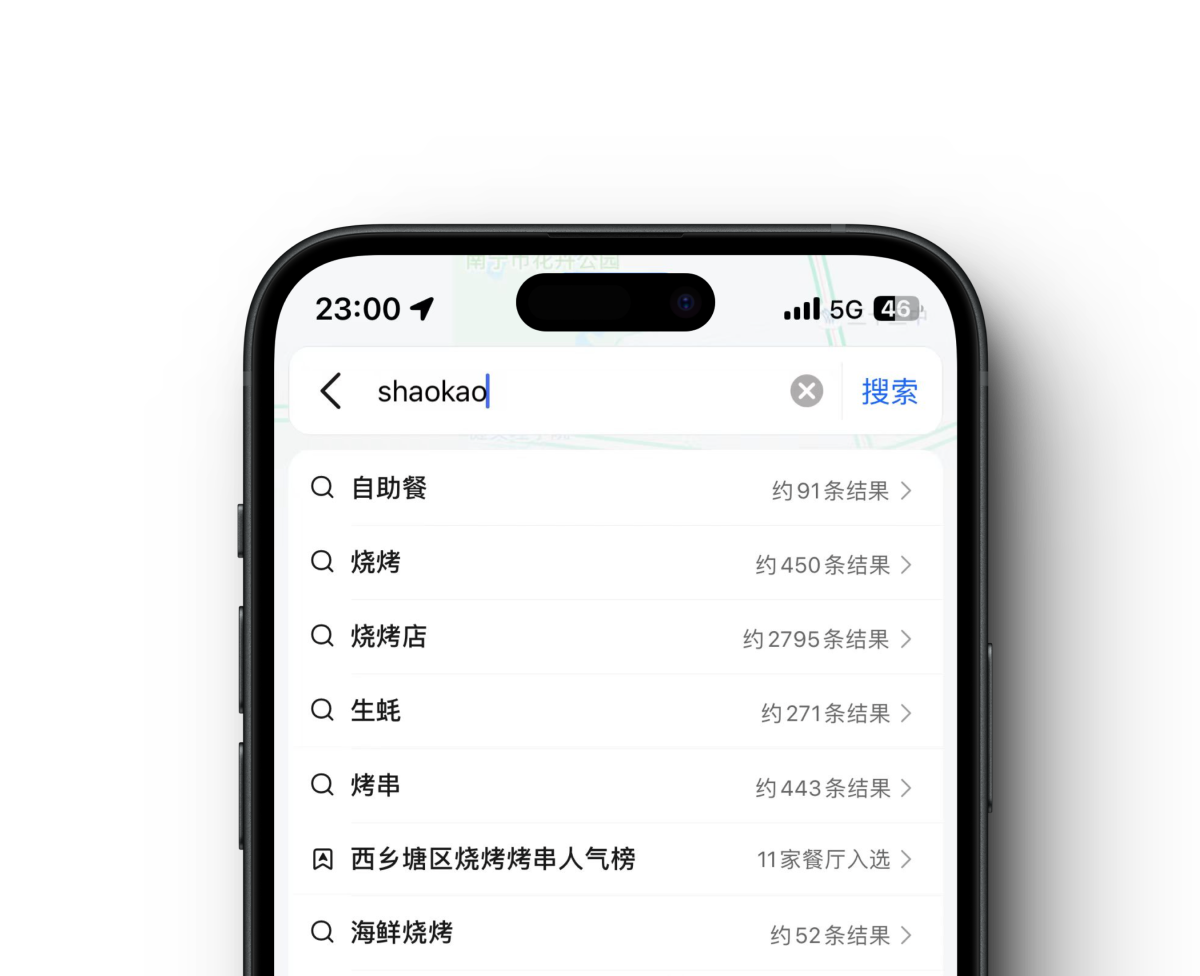Tap the blue 搜索 button
The image size is (1200, 976).
pos(889,391)
